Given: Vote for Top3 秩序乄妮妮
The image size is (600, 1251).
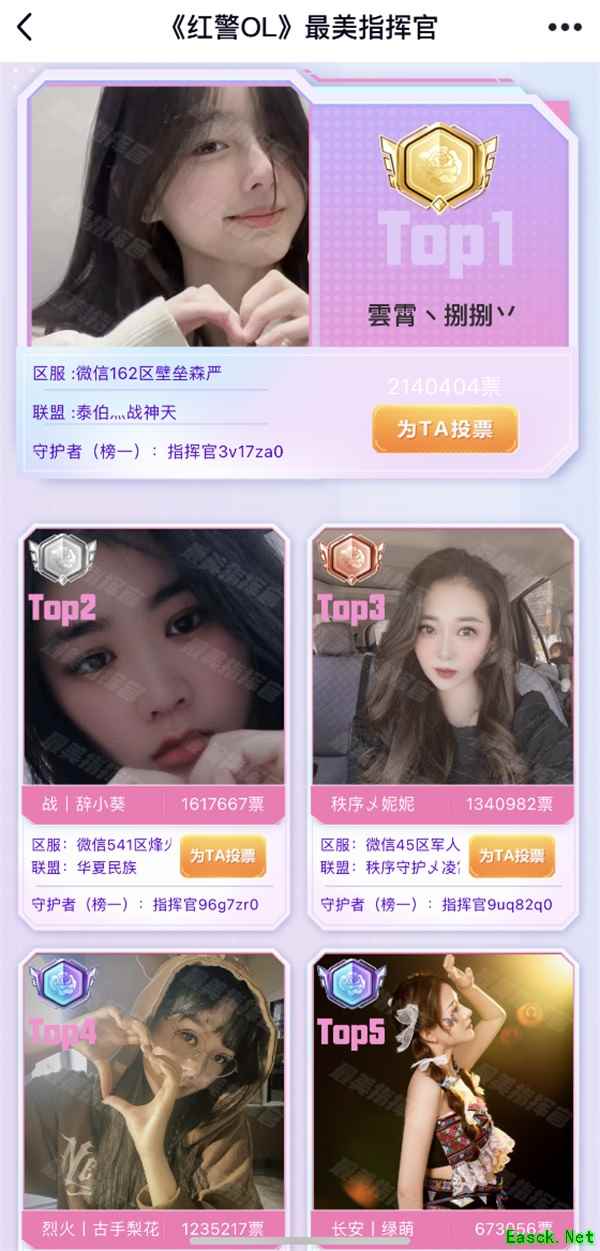Looking at the screenshot, I should click(511, 856).
